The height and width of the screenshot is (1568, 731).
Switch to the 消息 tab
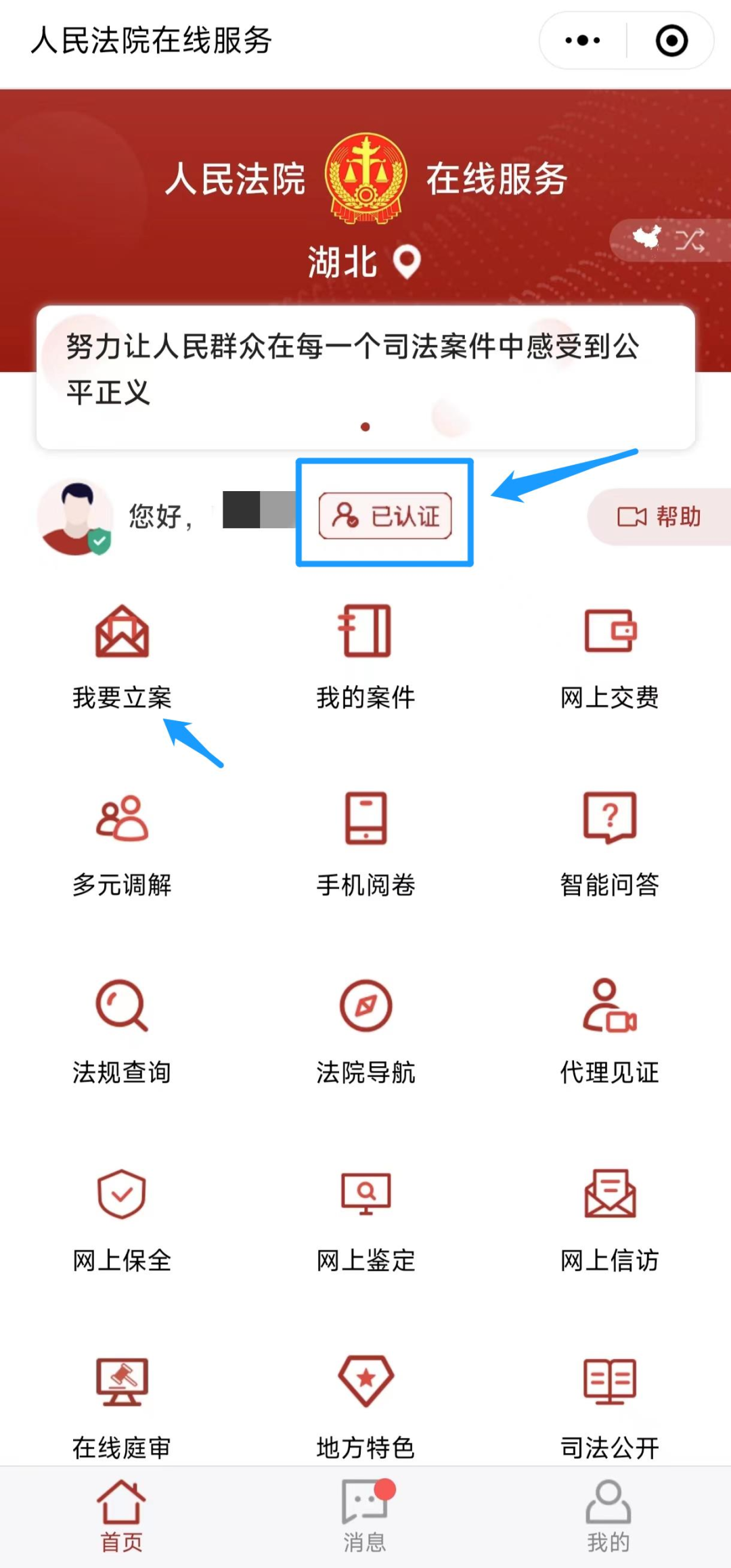point(365,1517)
